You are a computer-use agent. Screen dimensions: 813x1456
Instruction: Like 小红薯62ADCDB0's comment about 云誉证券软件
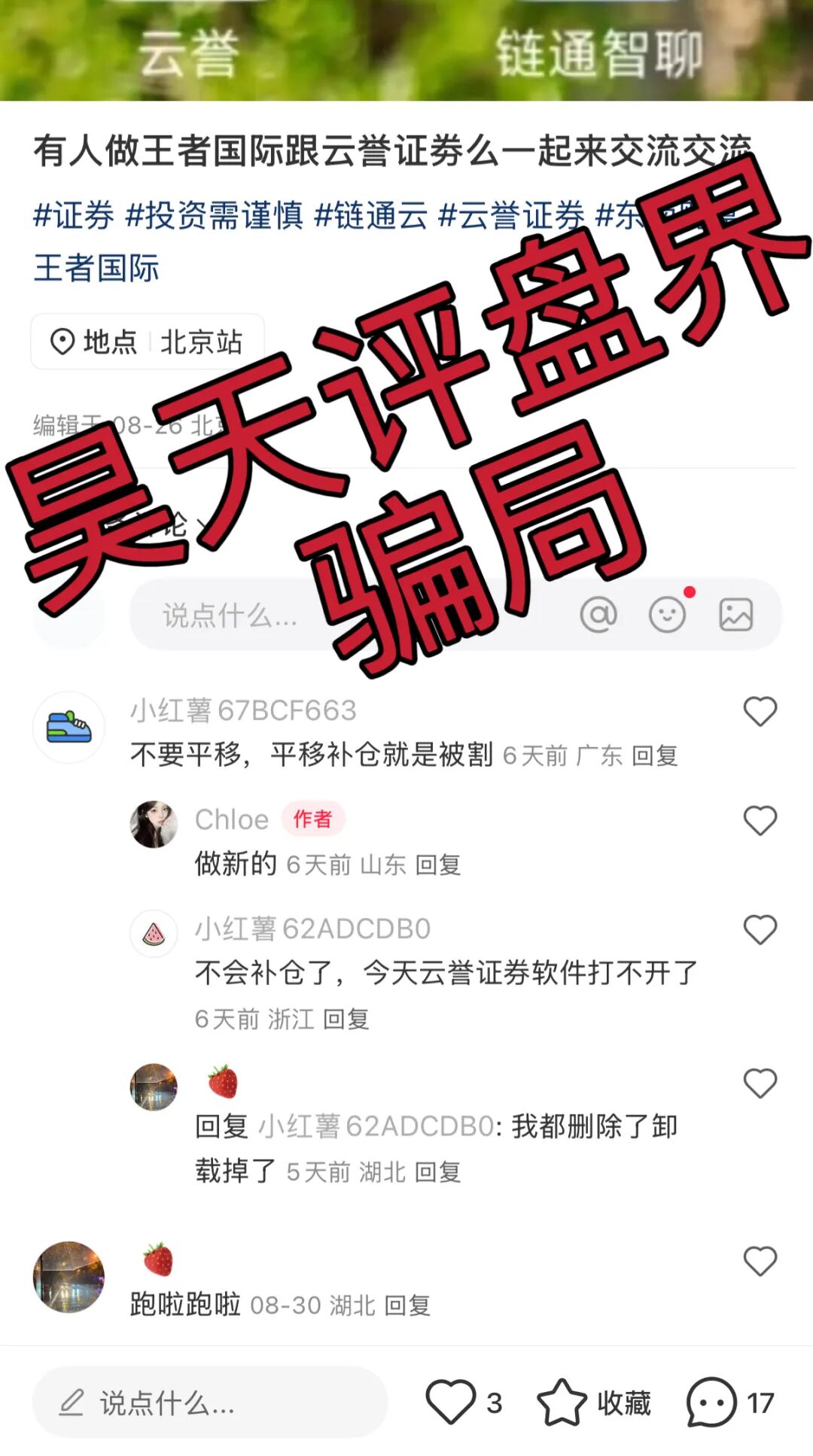(760, 929)
